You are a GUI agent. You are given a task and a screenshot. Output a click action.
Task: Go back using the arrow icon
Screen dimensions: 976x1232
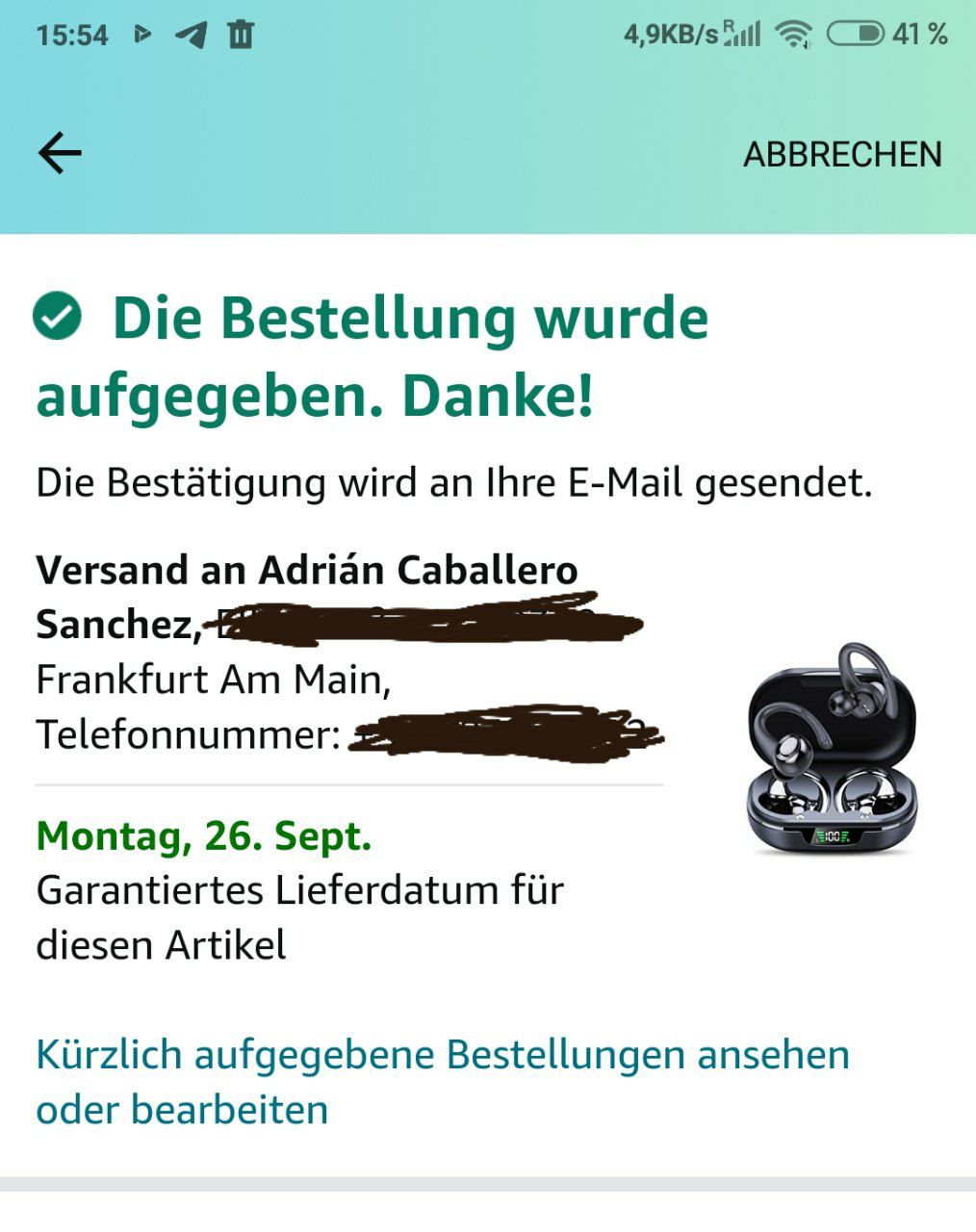coord(60,153)
